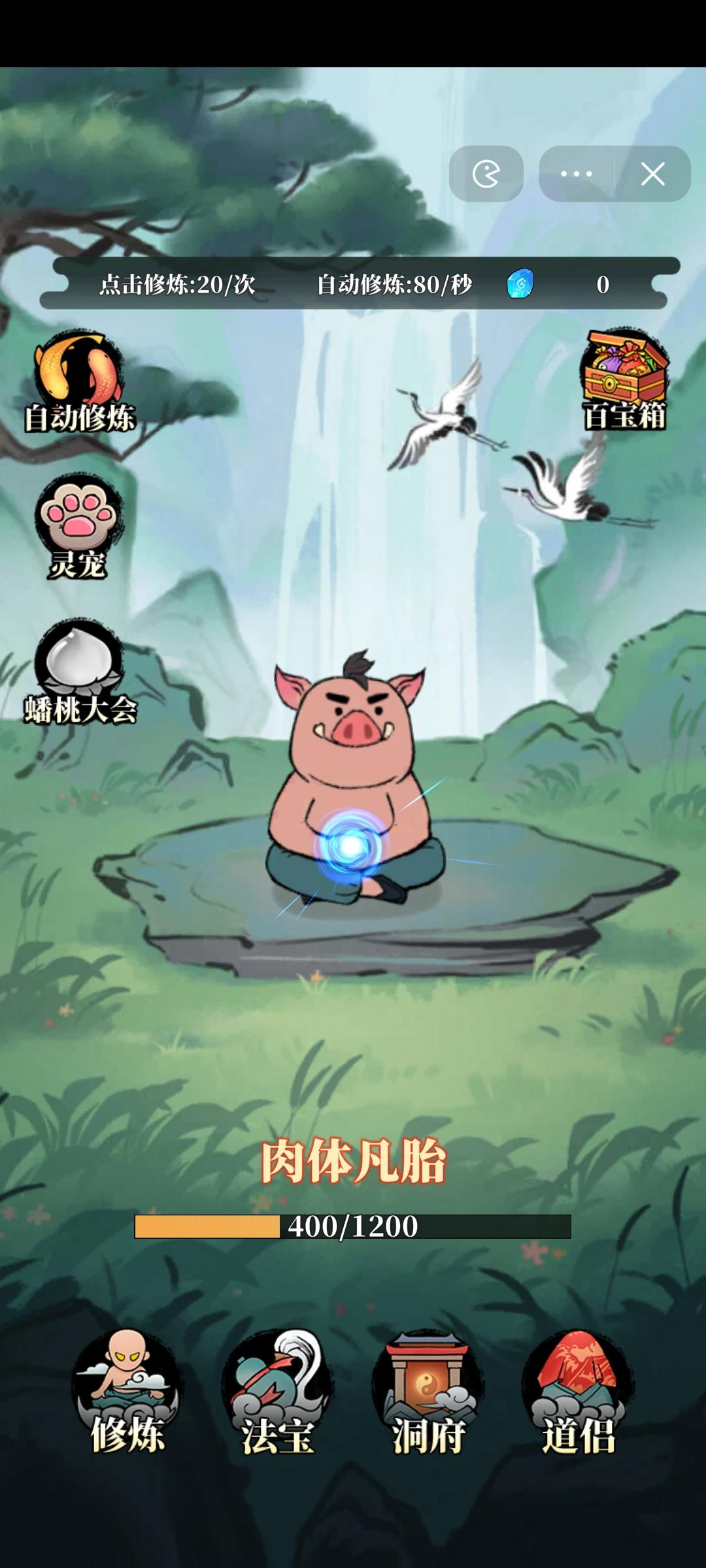Open the 百宝箱 treasure chest
The height and width of the screenshot is (1568, 706).
pos(625,380)
